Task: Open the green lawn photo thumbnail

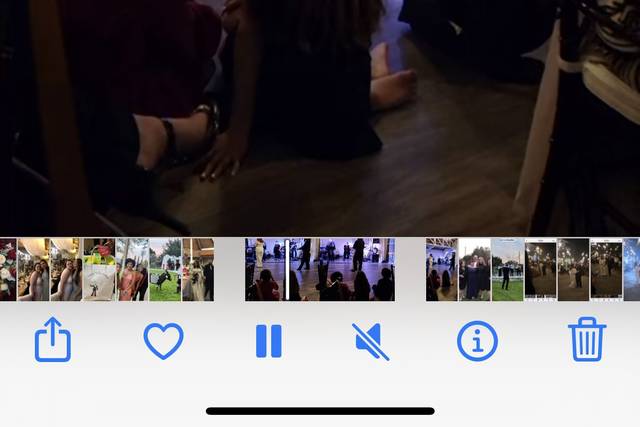Action: (x=164, y=269)
